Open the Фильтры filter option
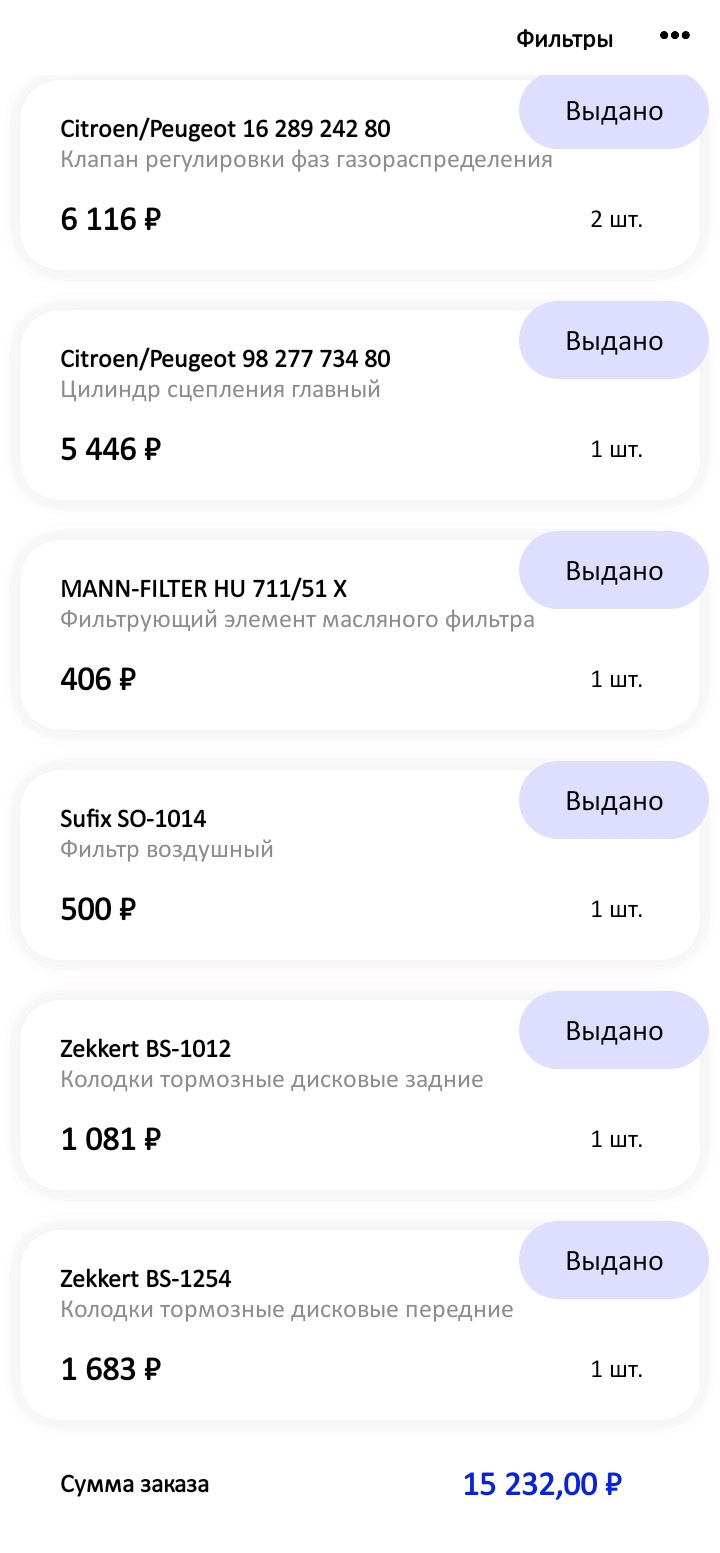This screenshot has width=720, height=1553. click(564, 39)
